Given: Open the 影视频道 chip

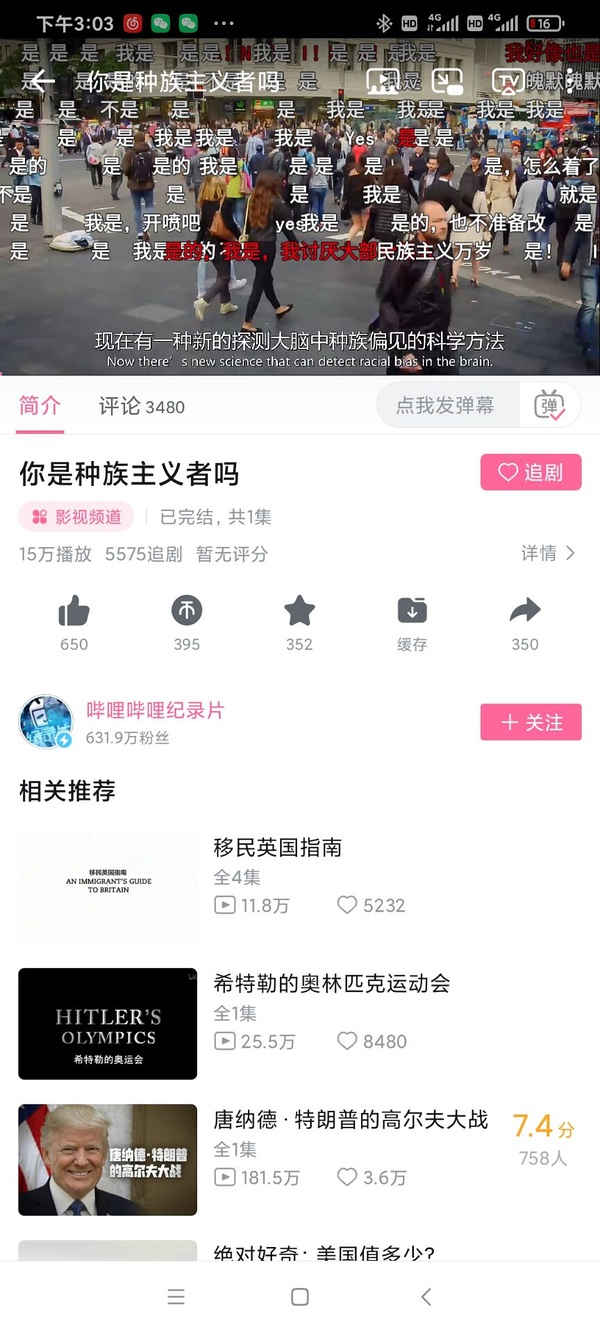Looking at the screenshot, I should click(x=77, y=517).
